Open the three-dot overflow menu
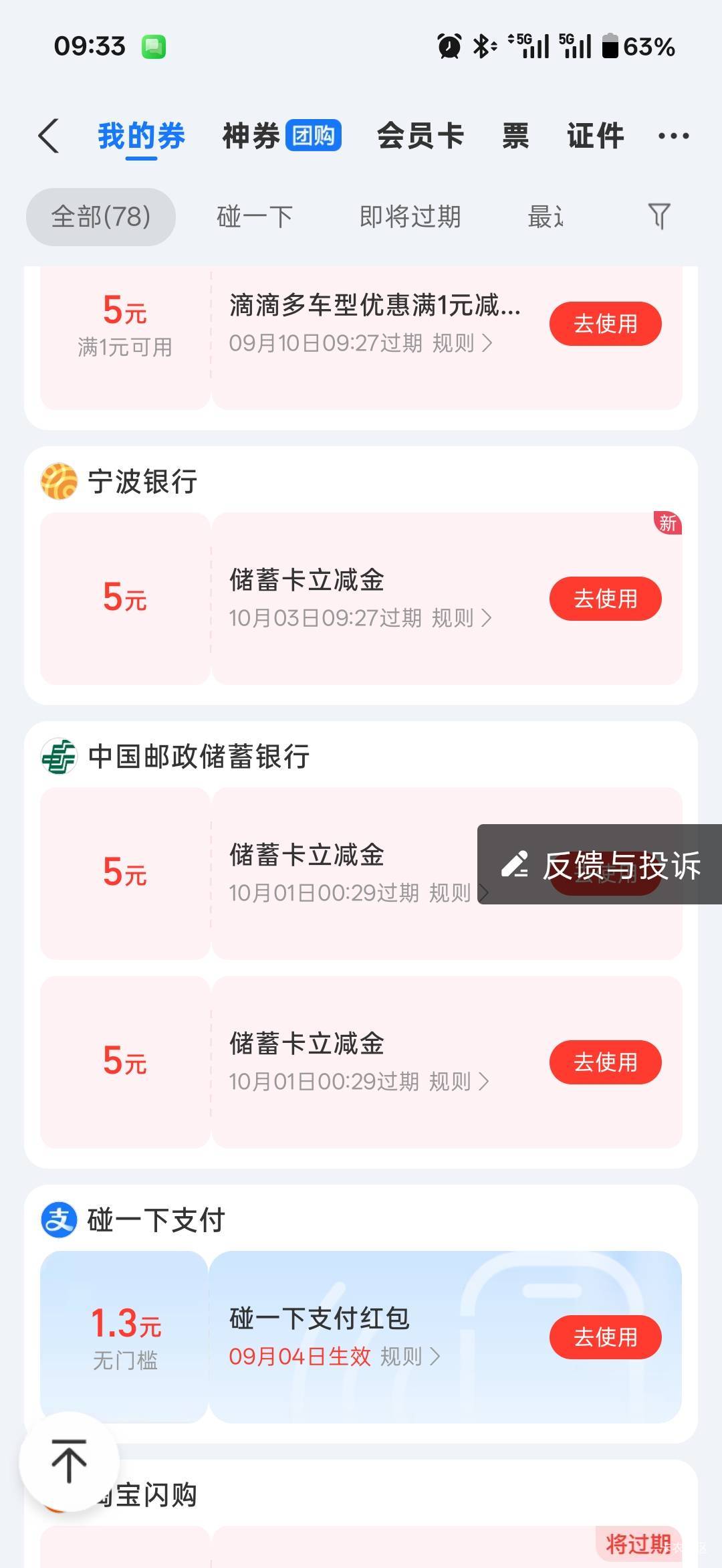The width and height of the screenshot is (722, 1568). click(x=673, y=136)
